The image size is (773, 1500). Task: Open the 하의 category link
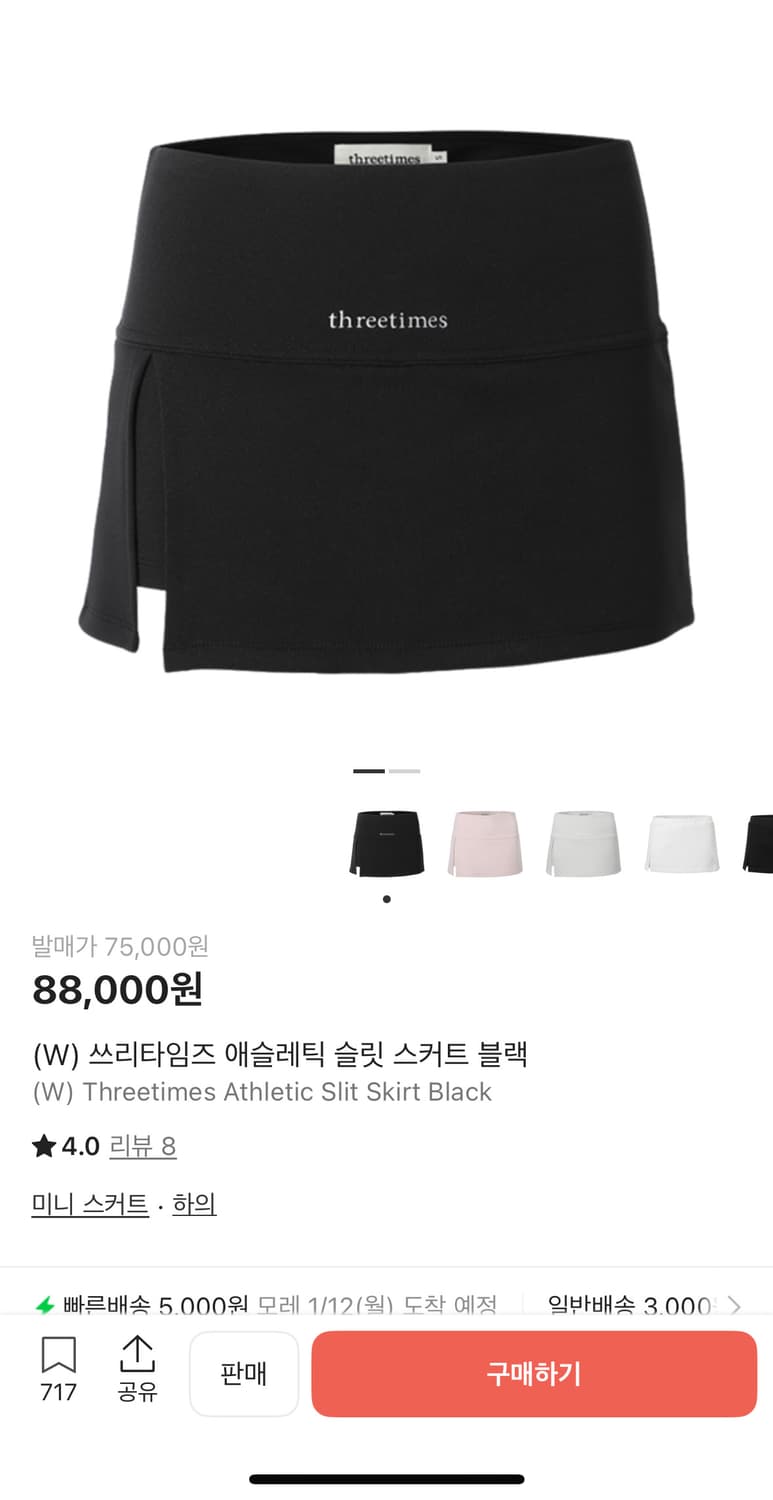(x=194, y=1203)
